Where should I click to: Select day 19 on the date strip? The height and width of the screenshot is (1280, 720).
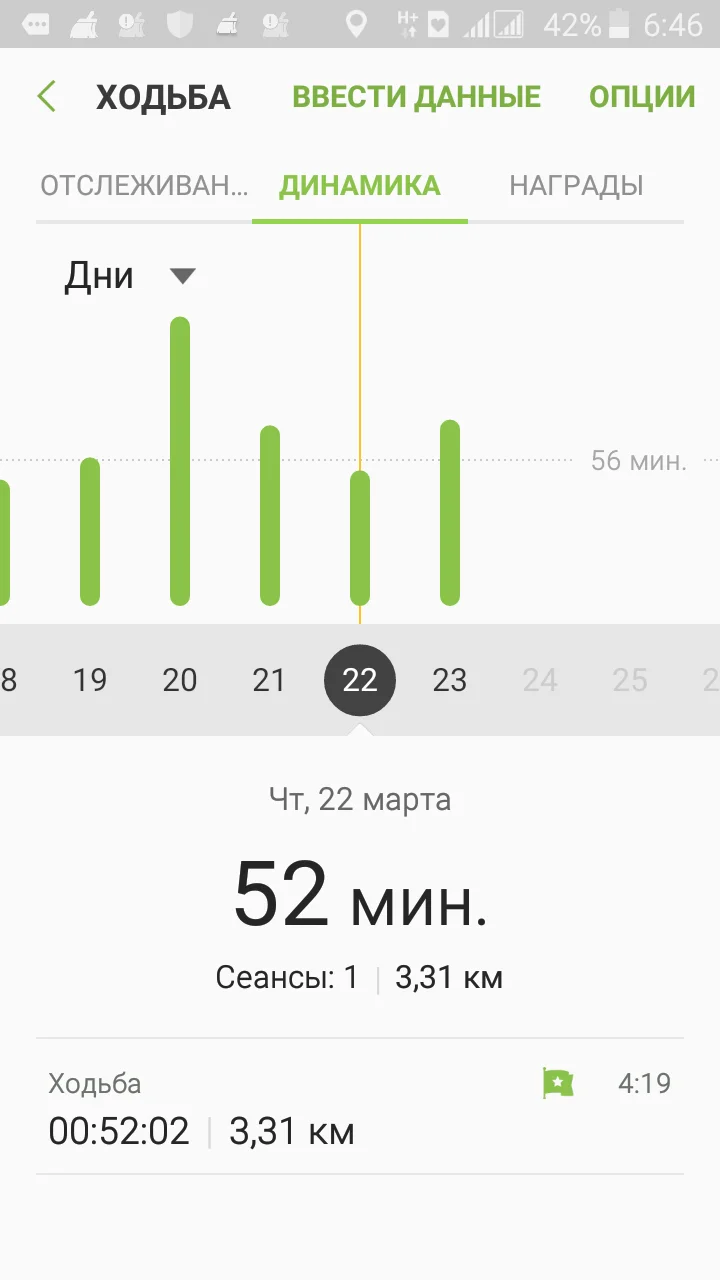(90, 680)
